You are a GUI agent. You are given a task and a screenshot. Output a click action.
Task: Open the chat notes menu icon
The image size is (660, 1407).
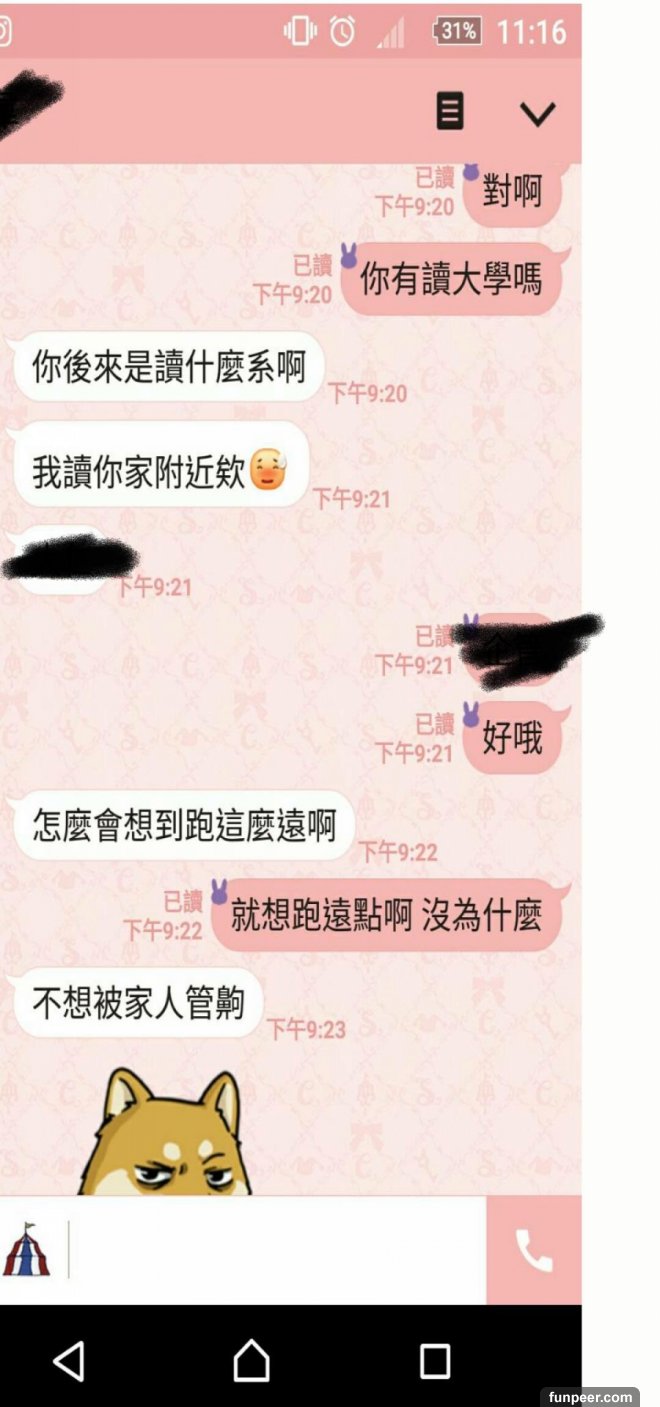click(x=450, y=111)
